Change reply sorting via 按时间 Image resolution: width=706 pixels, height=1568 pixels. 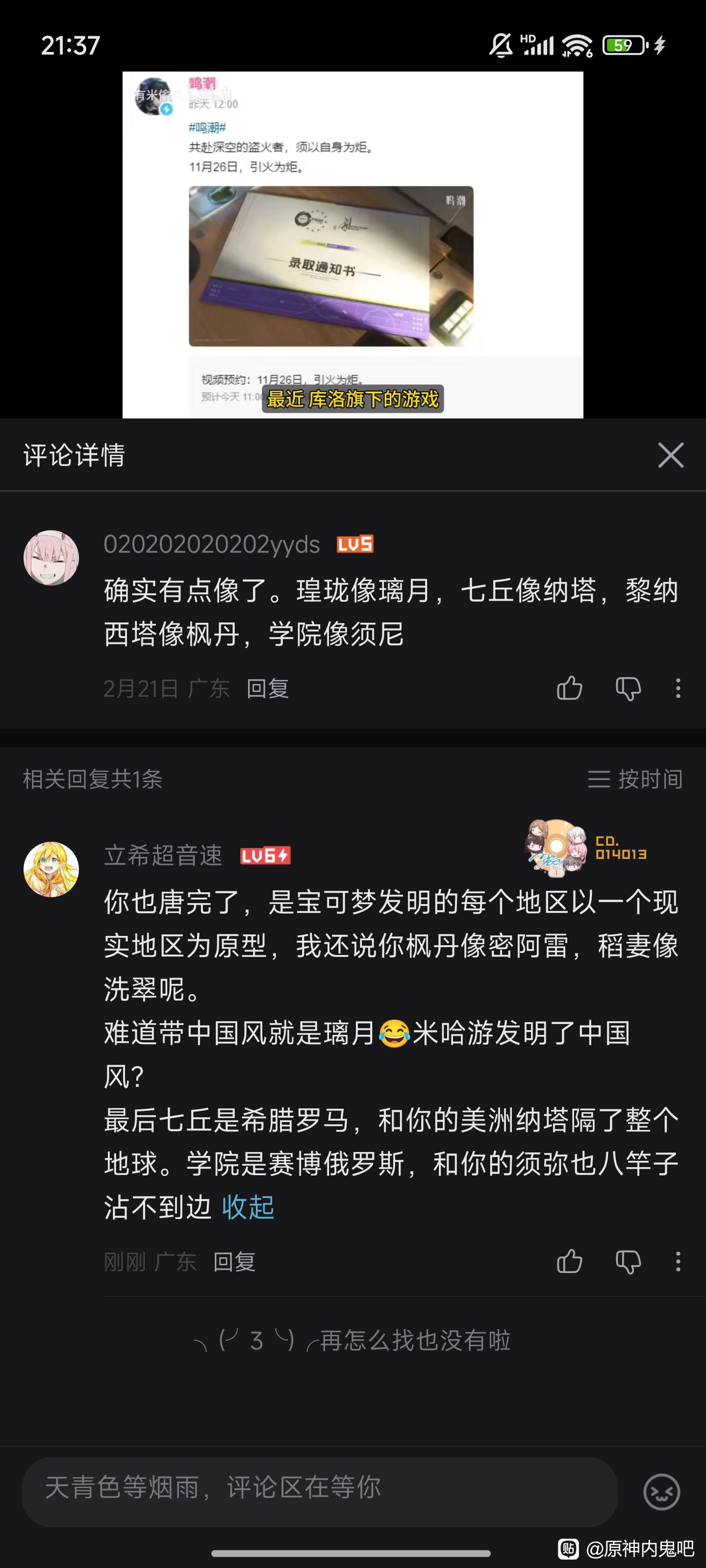pyautogui.click(x=635, y=779)
